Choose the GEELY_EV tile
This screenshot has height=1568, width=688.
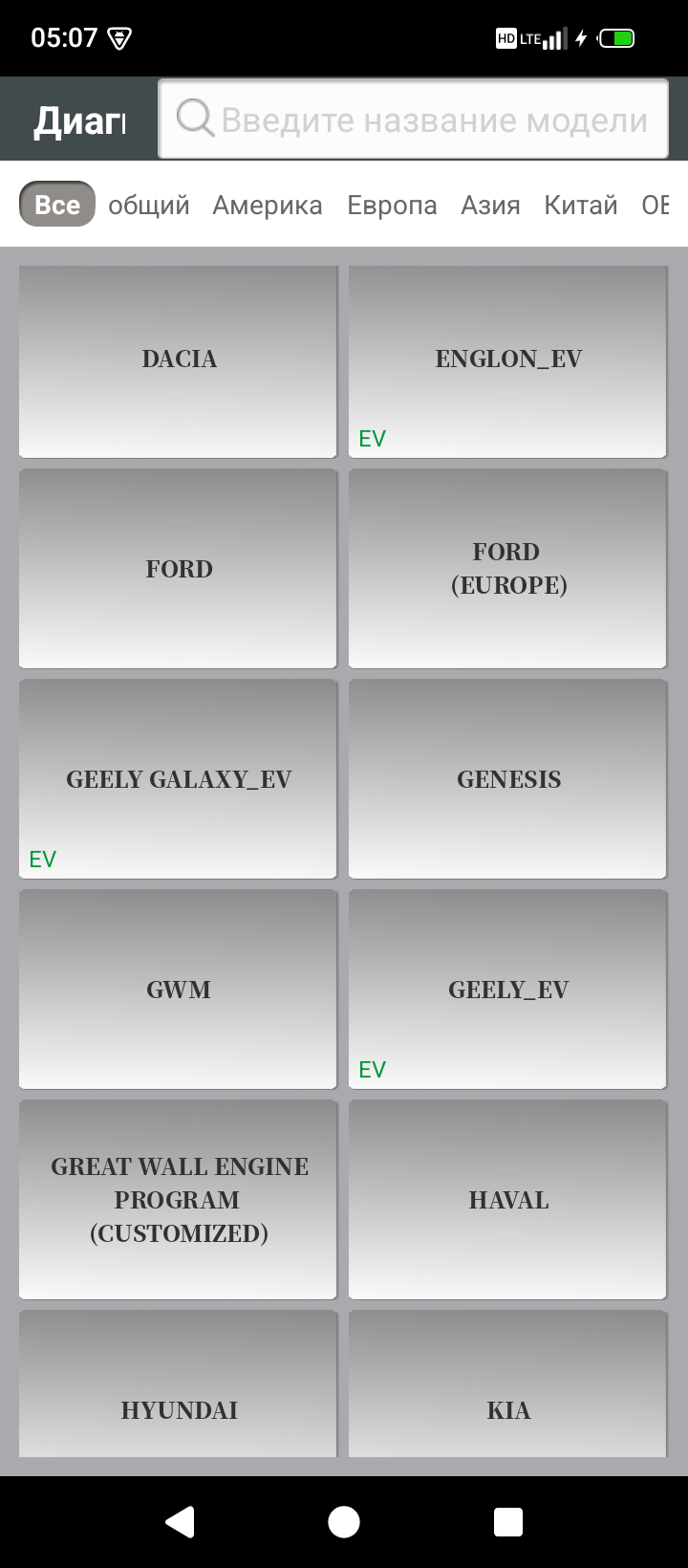[x=507, y=990]
